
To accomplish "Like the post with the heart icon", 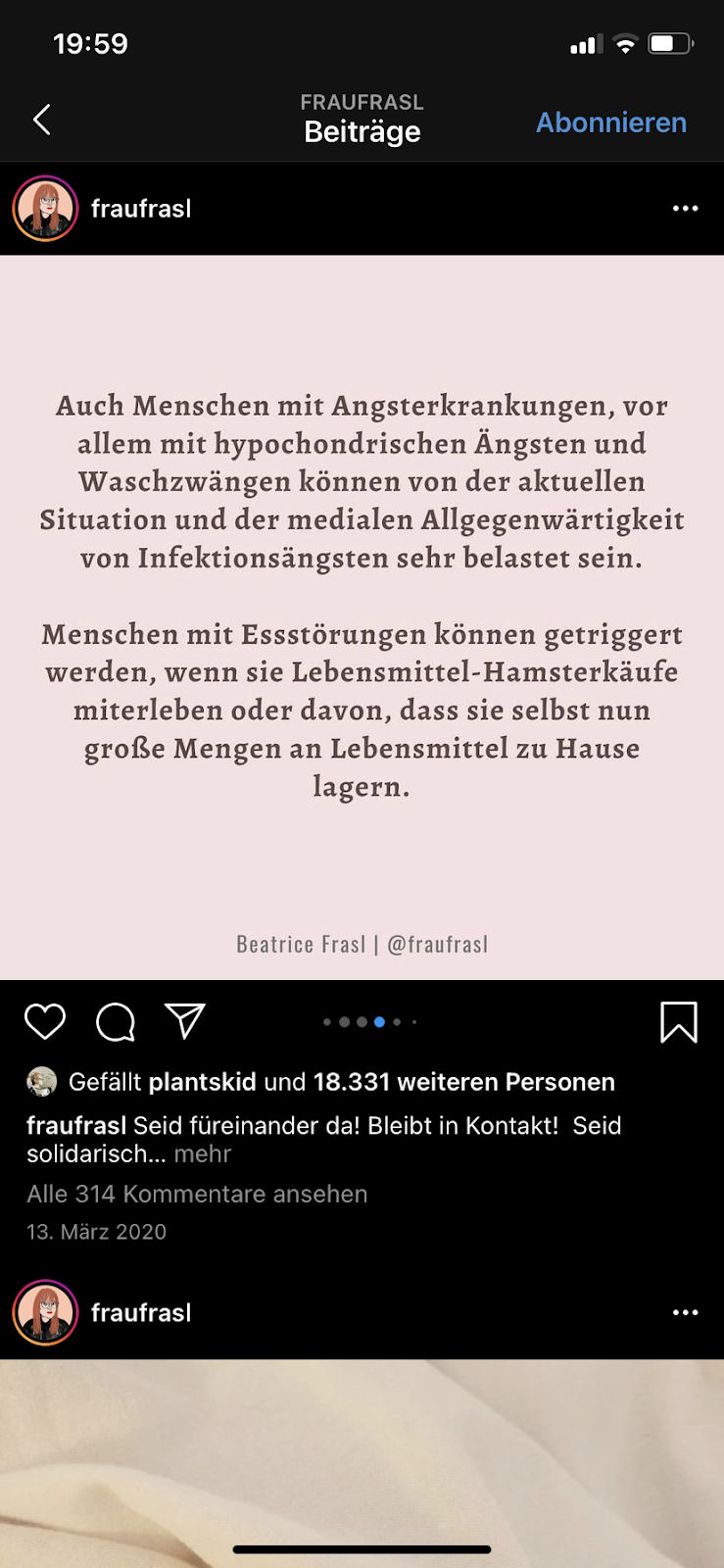I will tap(45, 1021).
